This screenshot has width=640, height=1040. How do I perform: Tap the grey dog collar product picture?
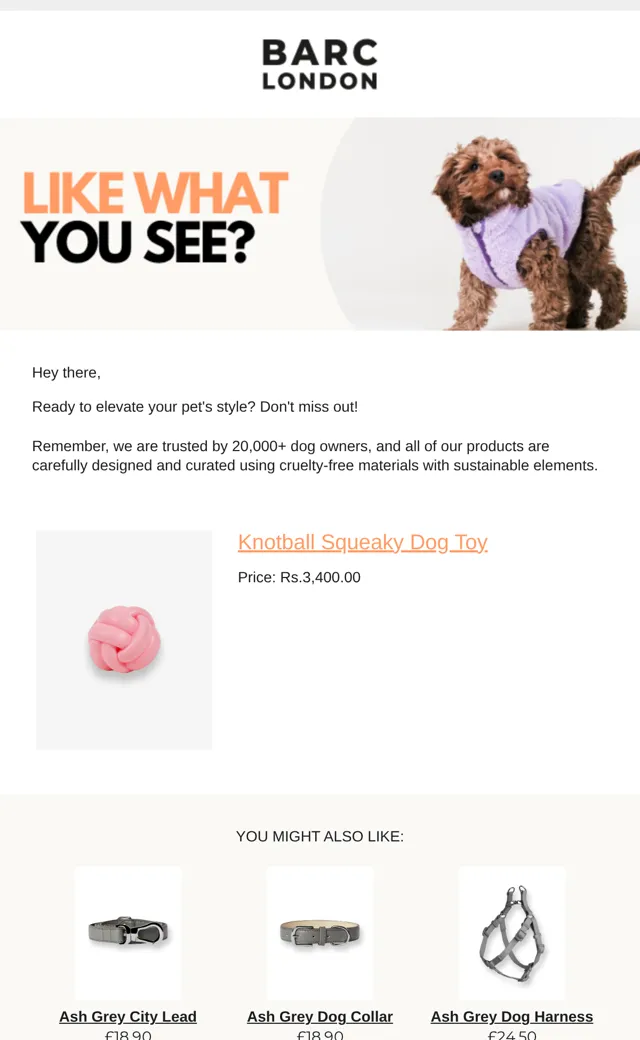pyautogui.click(x=320, y=933)
